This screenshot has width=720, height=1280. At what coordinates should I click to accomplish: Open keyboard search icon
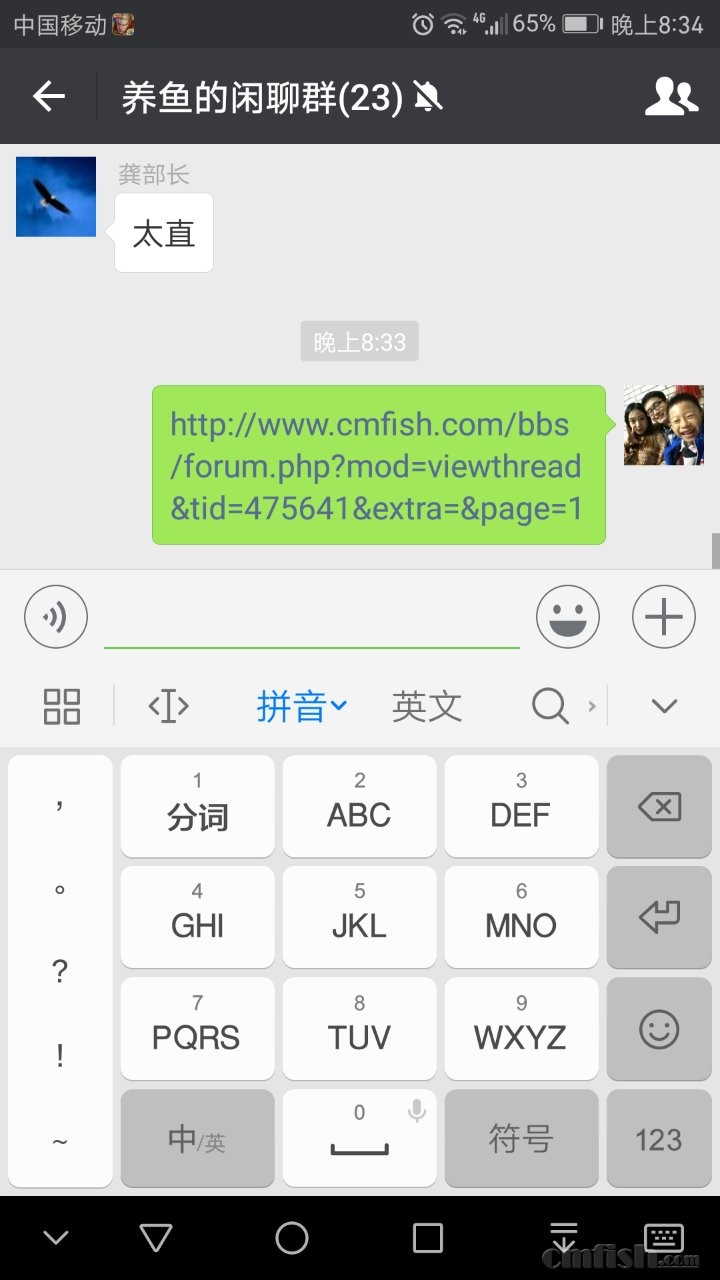pyautogui.click(x=550, y=707)
